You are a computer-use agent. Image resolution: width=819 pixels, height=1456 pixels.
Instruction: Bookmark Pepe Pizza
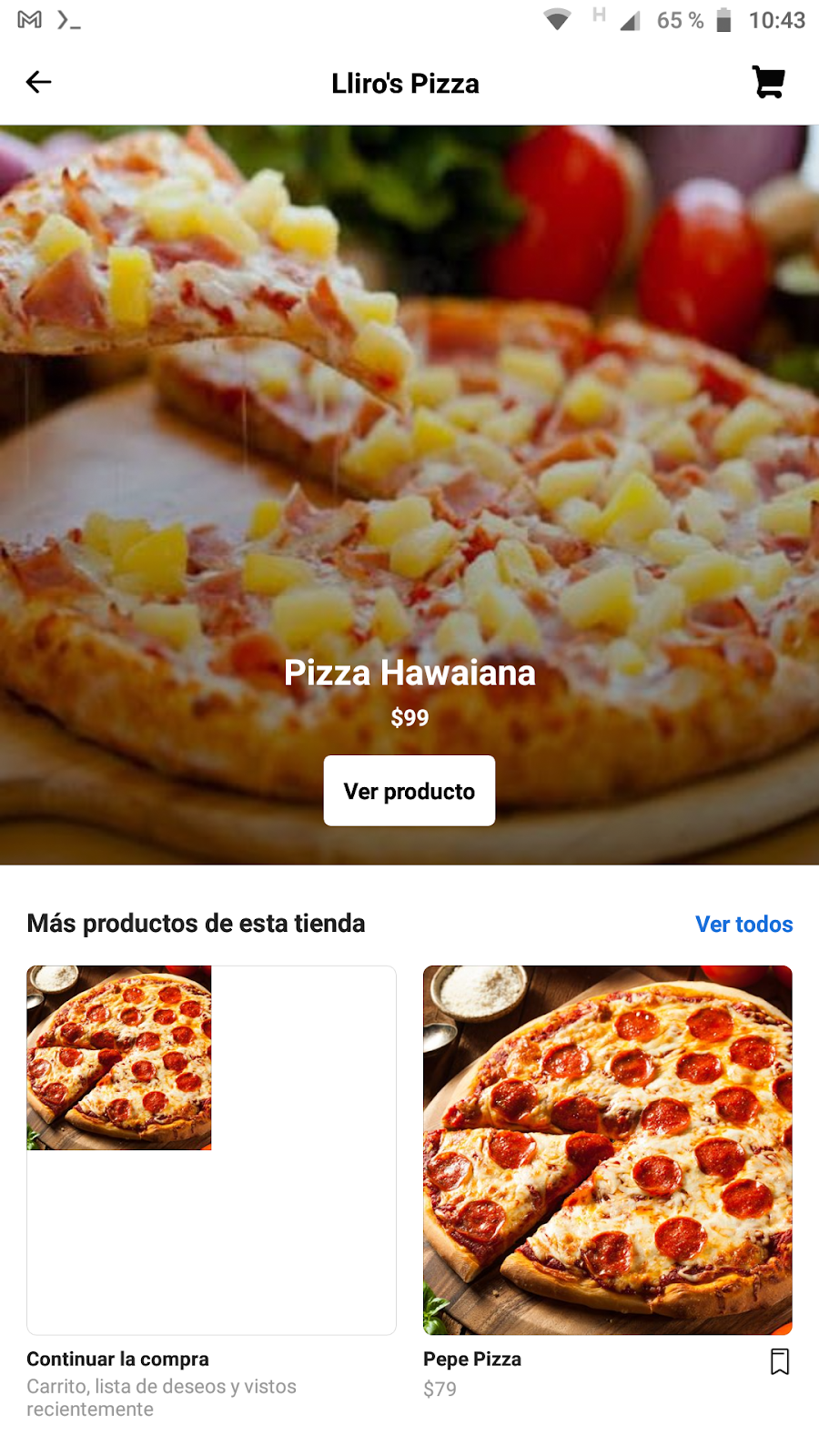pos(780,1362)
